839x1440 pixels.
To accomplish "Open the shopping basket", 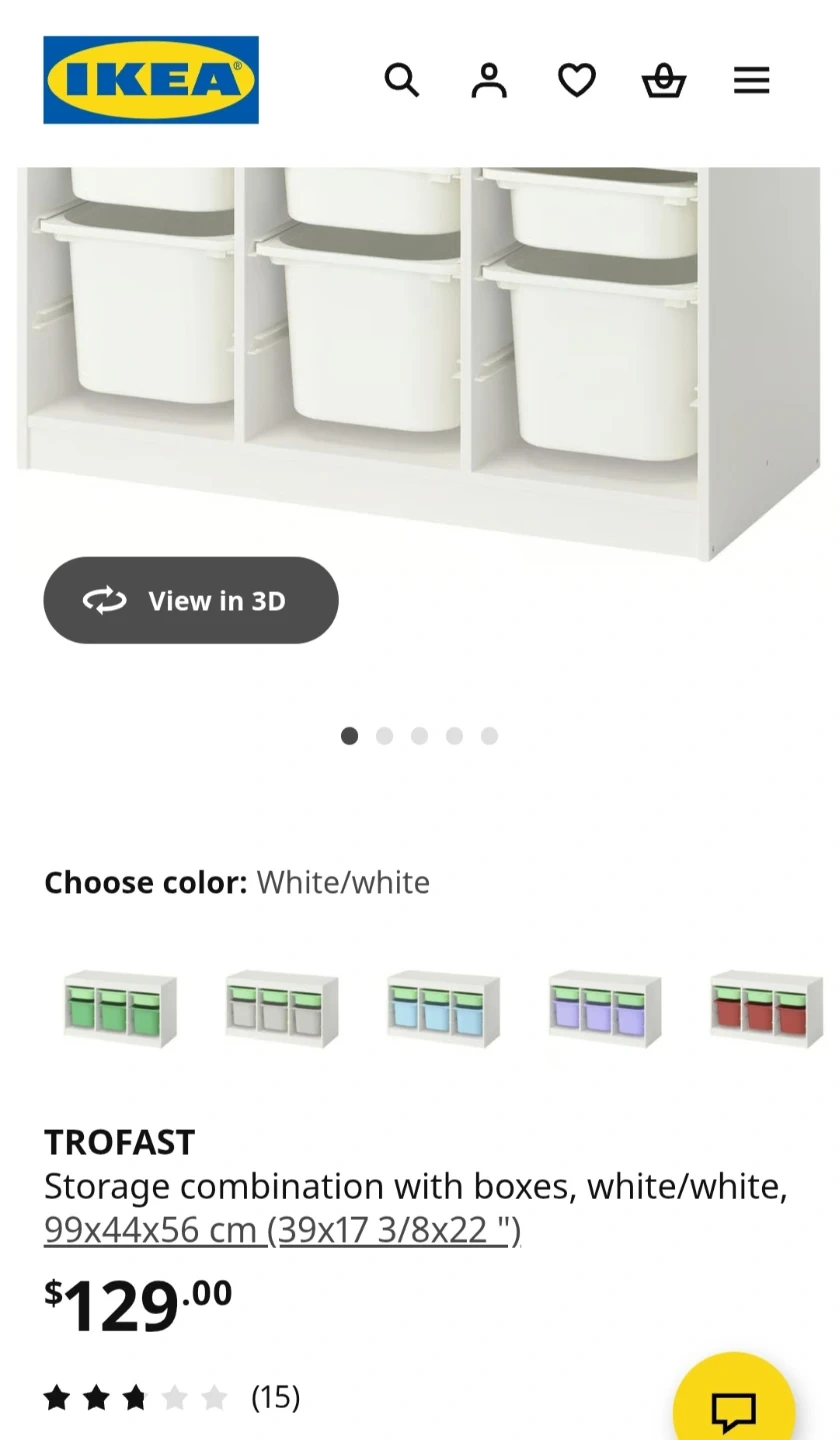I will point(663,80).
